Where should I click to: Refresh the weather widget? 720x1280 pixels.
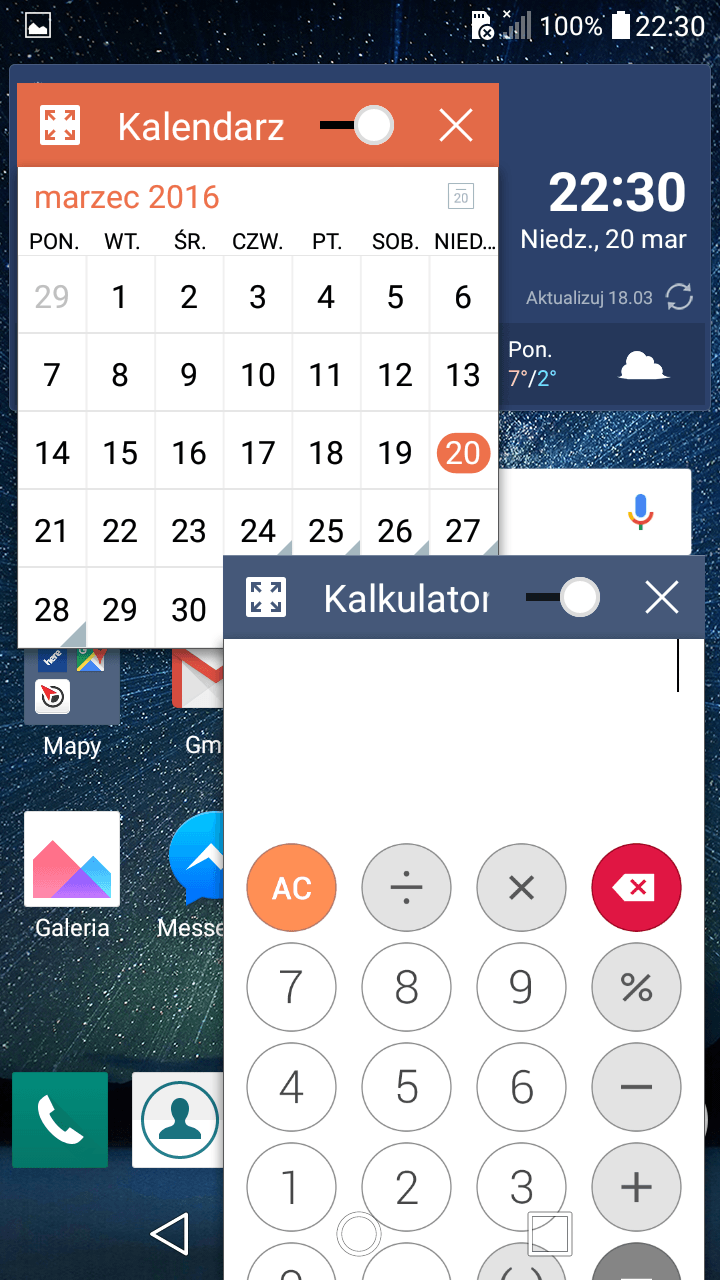[679, 297]
